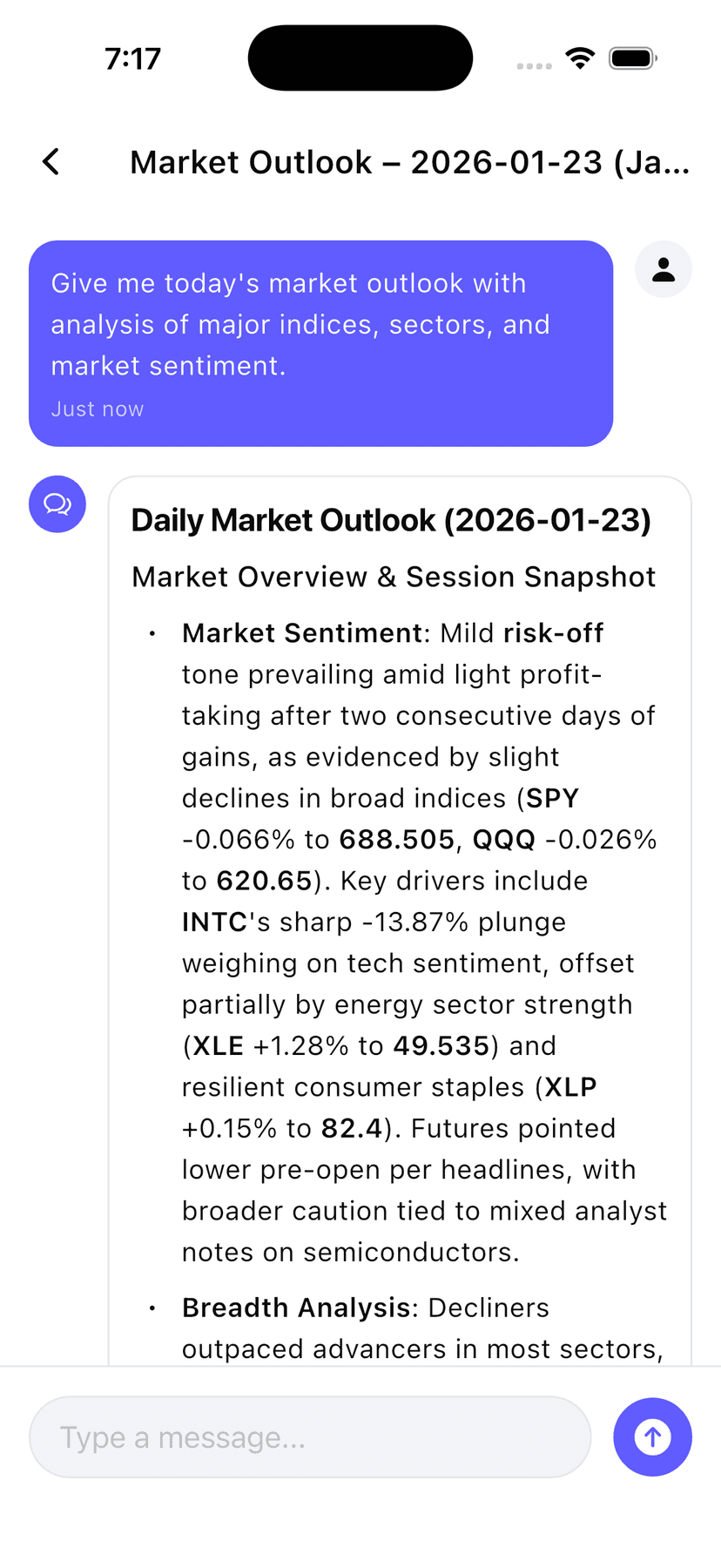Select the assistant chat bubble icon

pyautogui.click(x=57, y=504)
